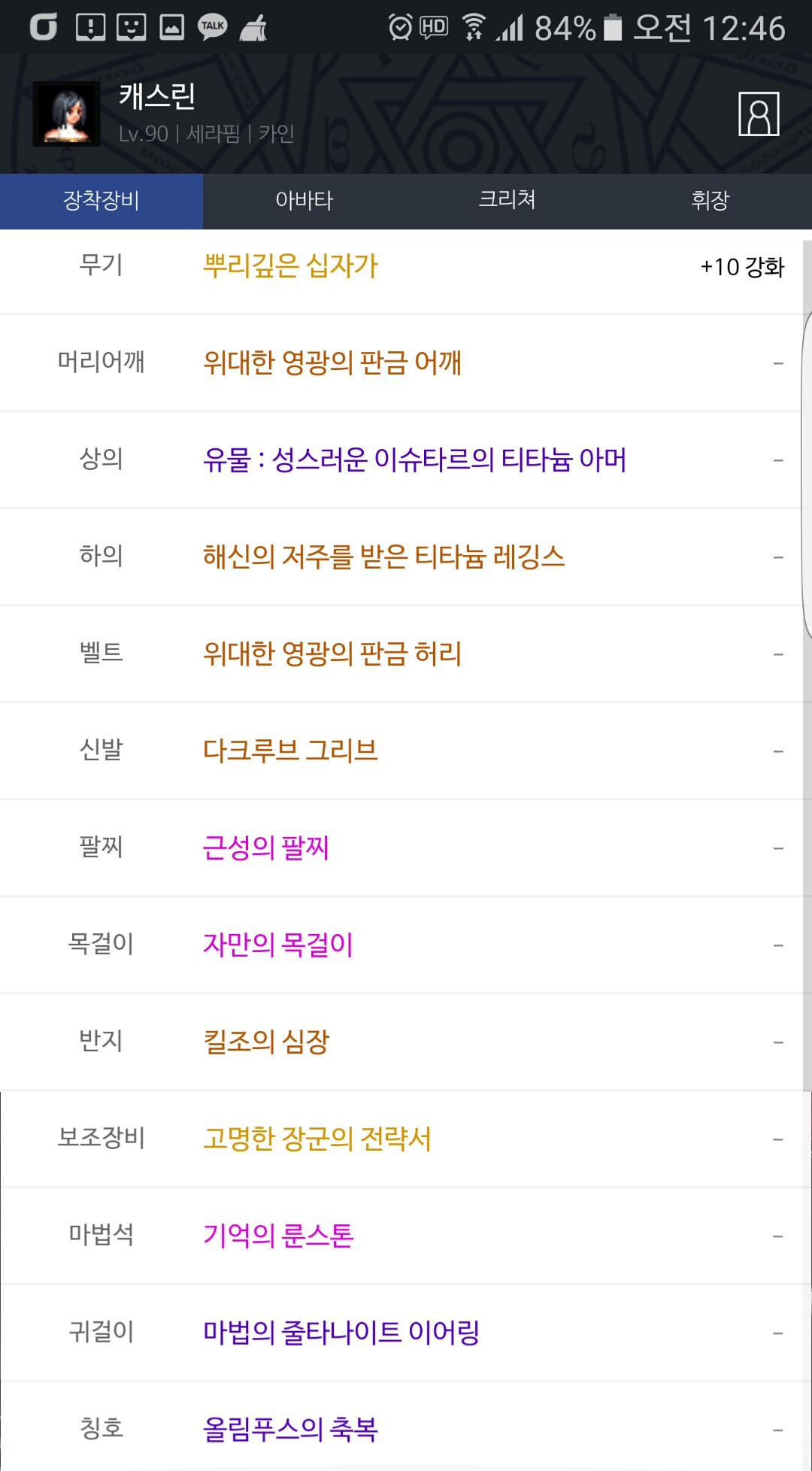
Task: Tap 캐스린 character avatar picture
Action: click(x=66, y=114)
